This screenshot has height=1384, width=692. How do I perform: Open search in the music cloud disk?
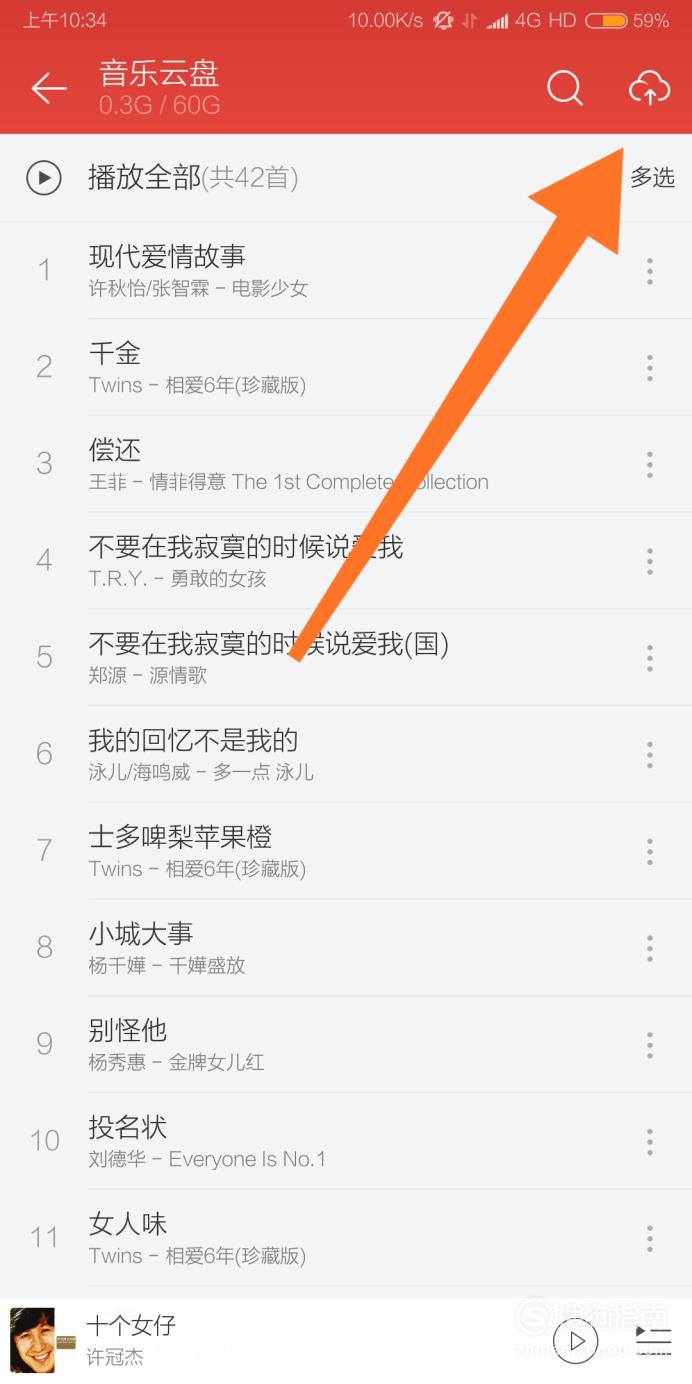pyautogui.click(x=564, y=88)
